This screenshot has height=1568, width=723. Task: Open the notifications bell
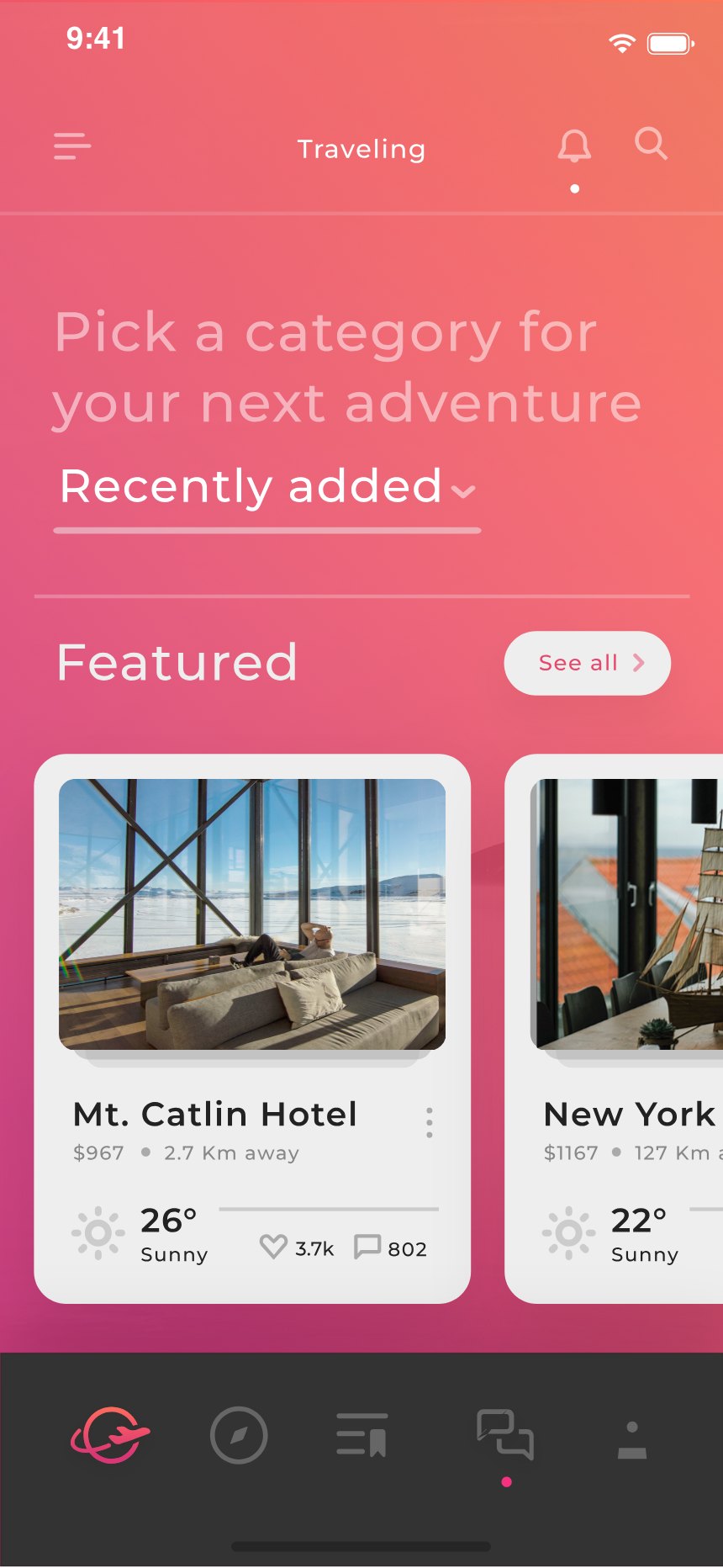click(x=574, y=146)
